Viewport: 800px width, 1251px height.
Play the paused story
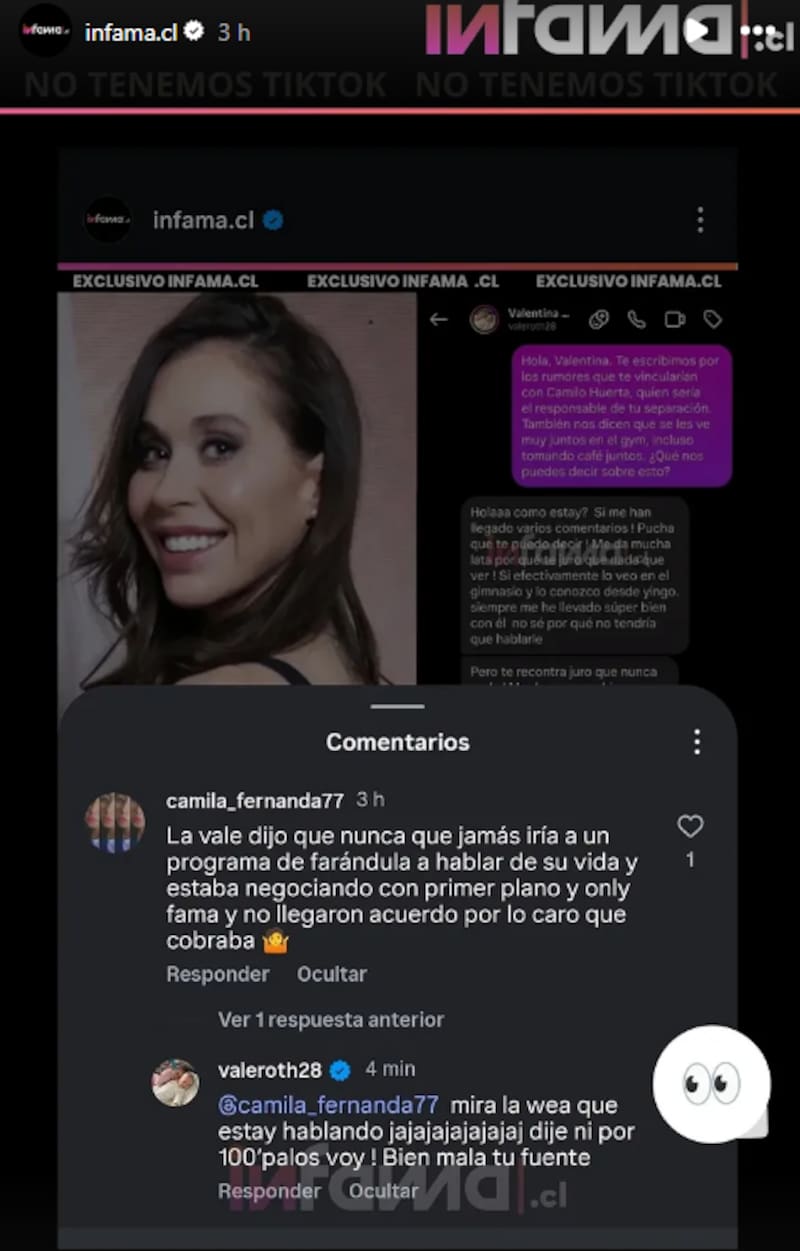pyautogui.click(x=696, y=30)
